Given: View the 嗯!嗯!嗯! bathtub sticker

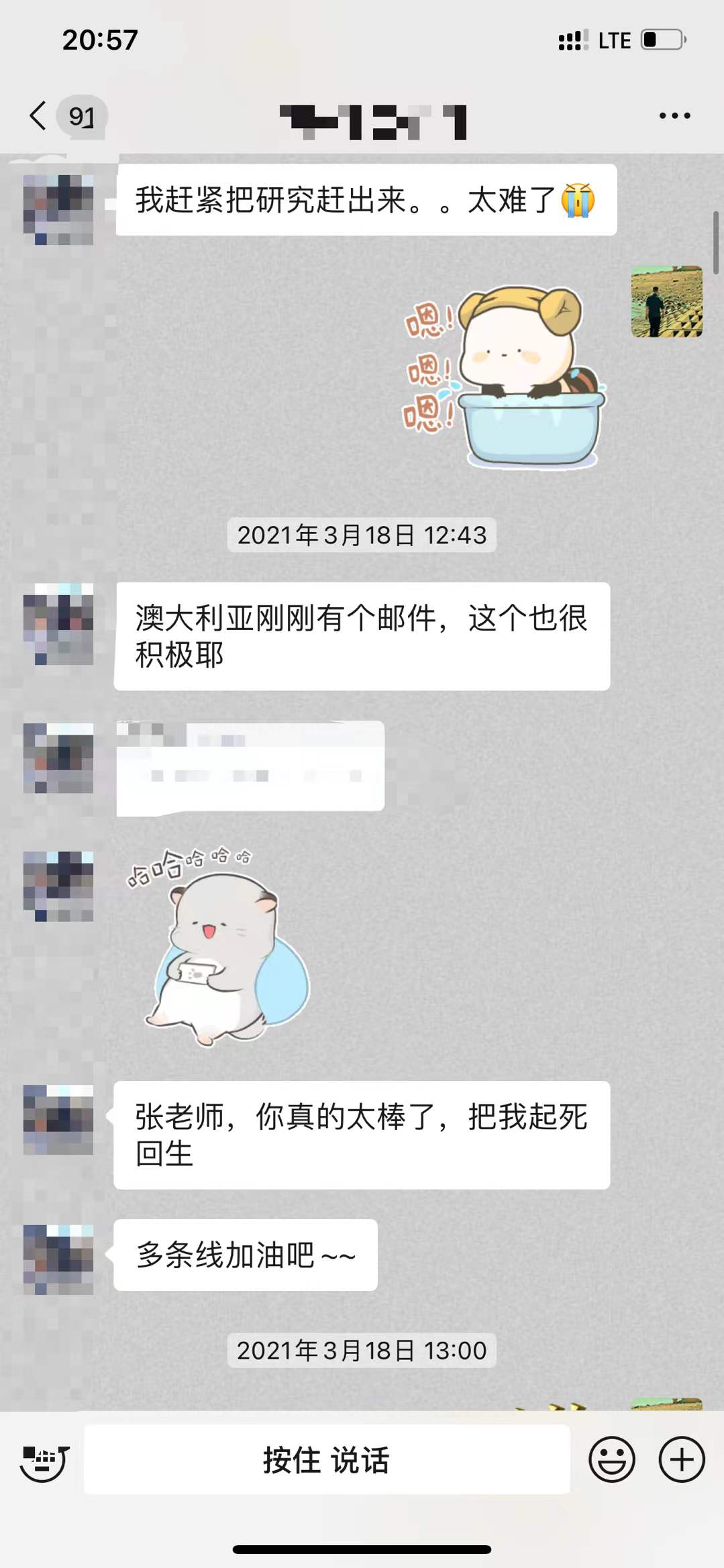Looking at the screenshot, I should (x=505, y=377).
